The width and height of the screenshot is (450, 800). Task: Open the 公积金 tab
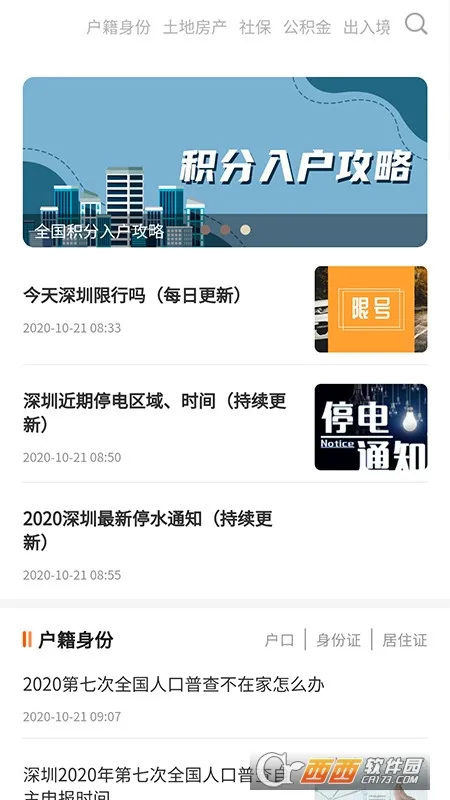pyautogui.click(x=307, y=27)
